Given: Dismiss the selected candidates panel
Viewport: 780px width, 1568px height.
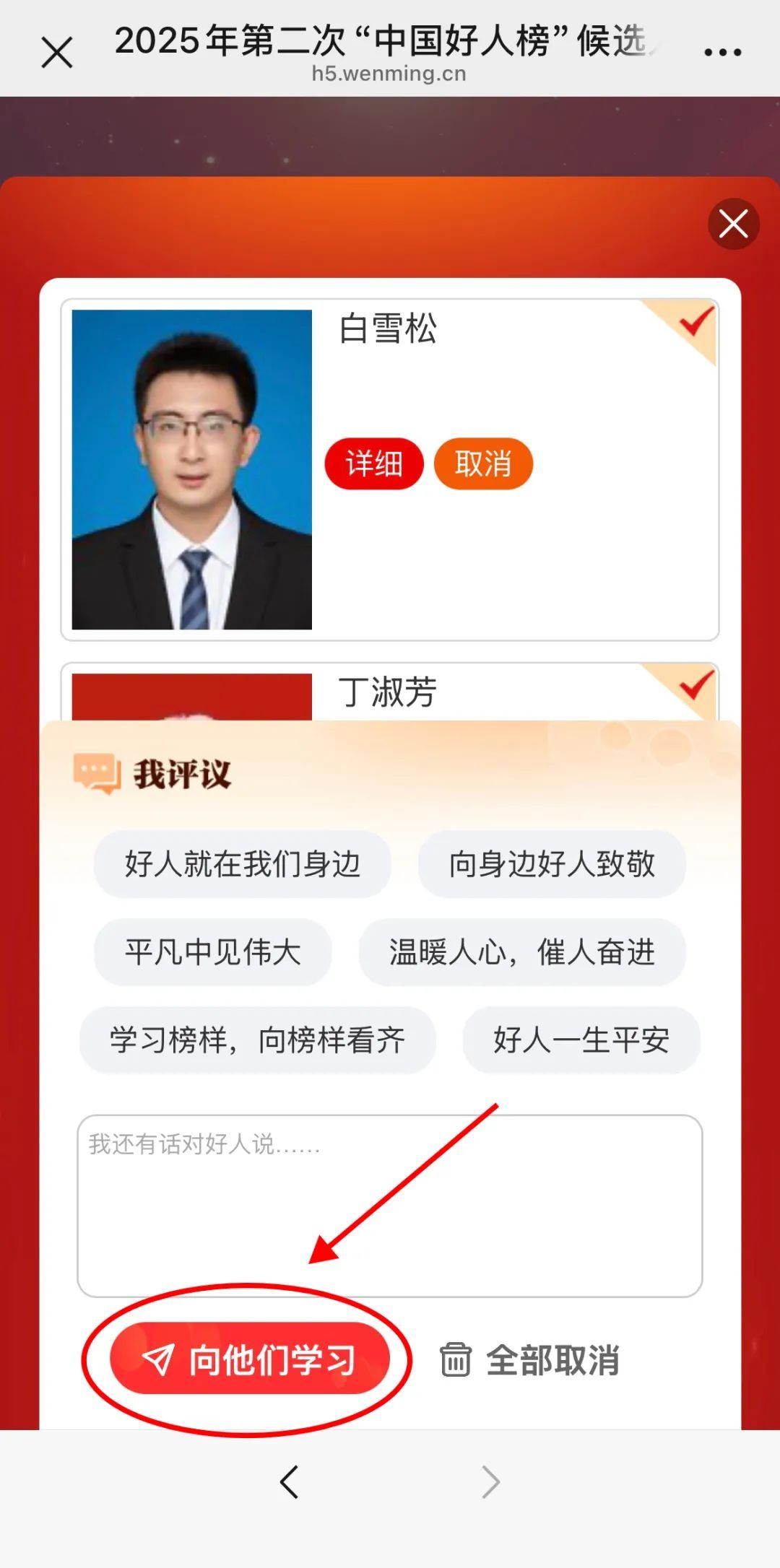Looking at the screenshot, I should (x=733, y=224).
